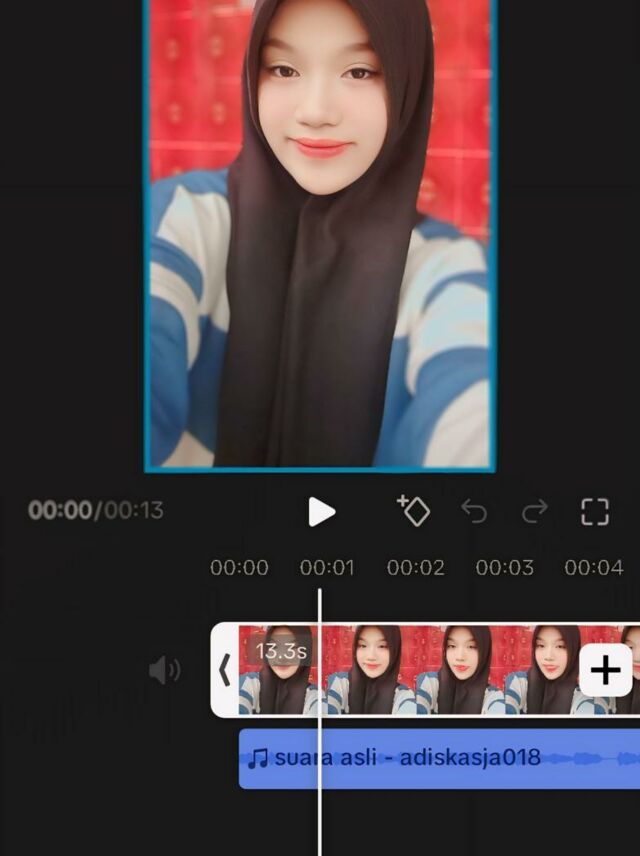This screenshot has height=856, width=640.
Task: Mute the clip audio with the speaker icon
Action: point(164,670)
